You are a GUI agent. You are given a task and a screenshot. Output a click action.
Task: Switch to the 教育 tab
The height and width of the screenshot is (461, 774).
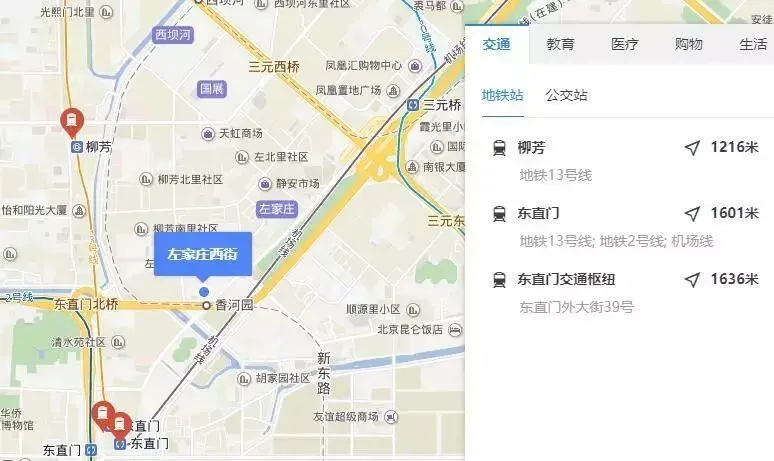pyautogui.click(x=560, y=44)
